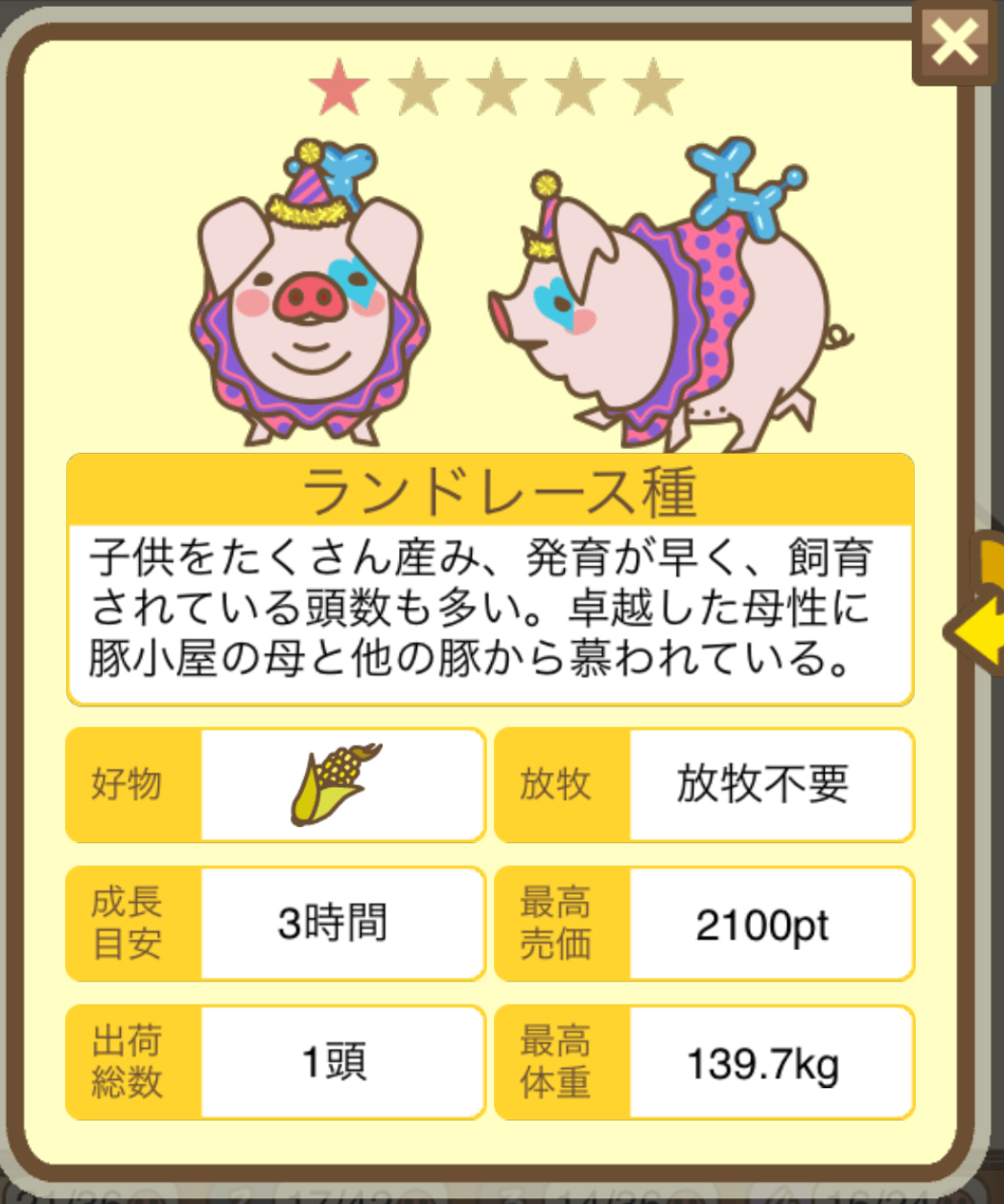Close the pig detail popup

pos(954,42)
